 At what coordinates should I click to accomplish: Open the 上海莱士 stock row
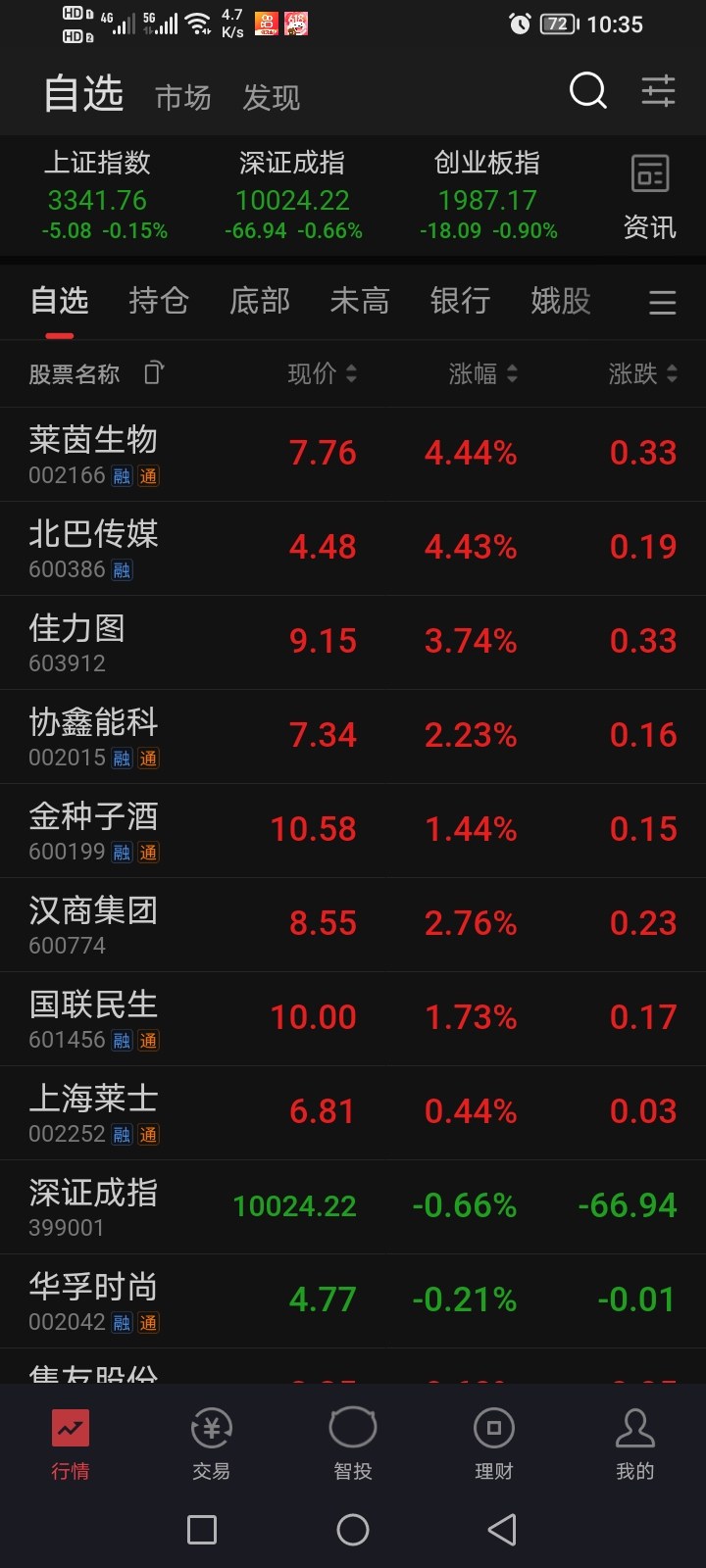353,1113
